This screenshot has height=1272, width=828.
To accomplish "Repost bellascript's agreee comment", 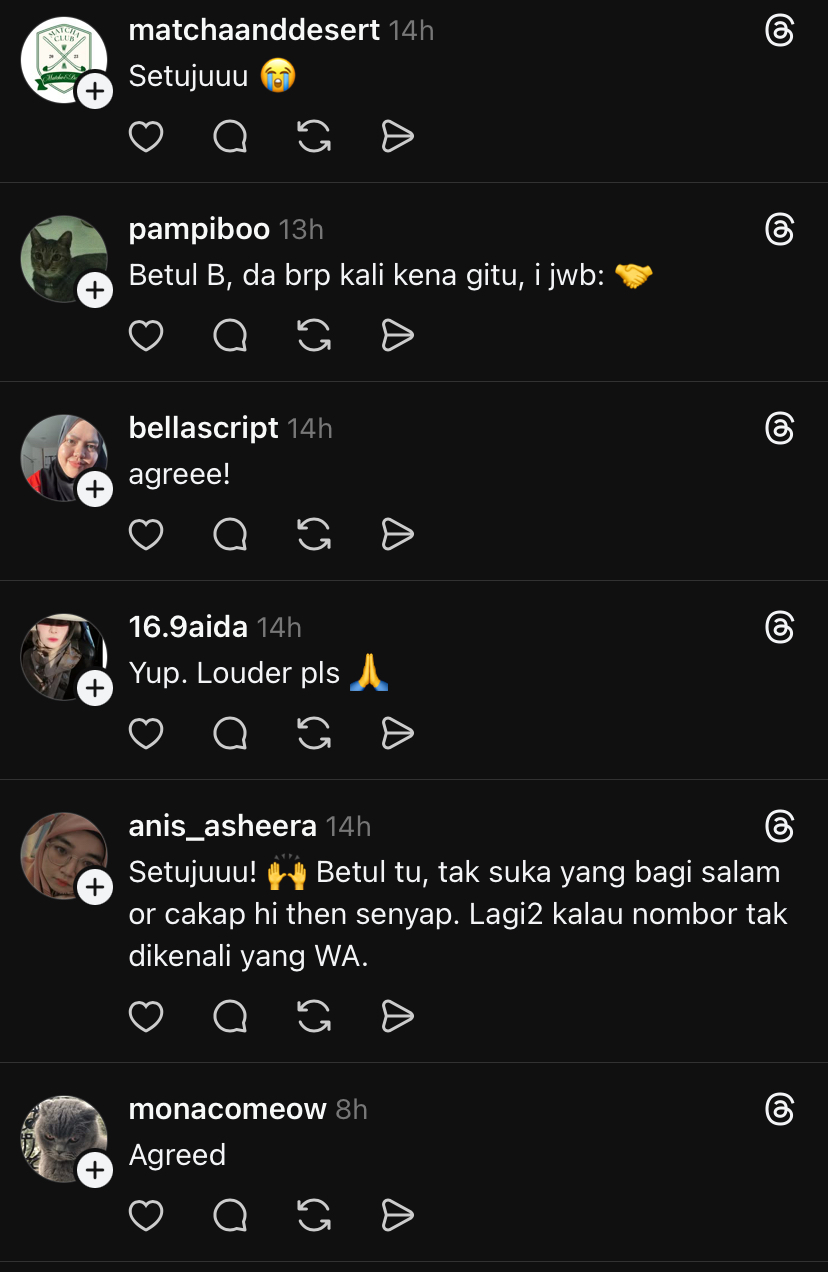I will coord(314,534).
